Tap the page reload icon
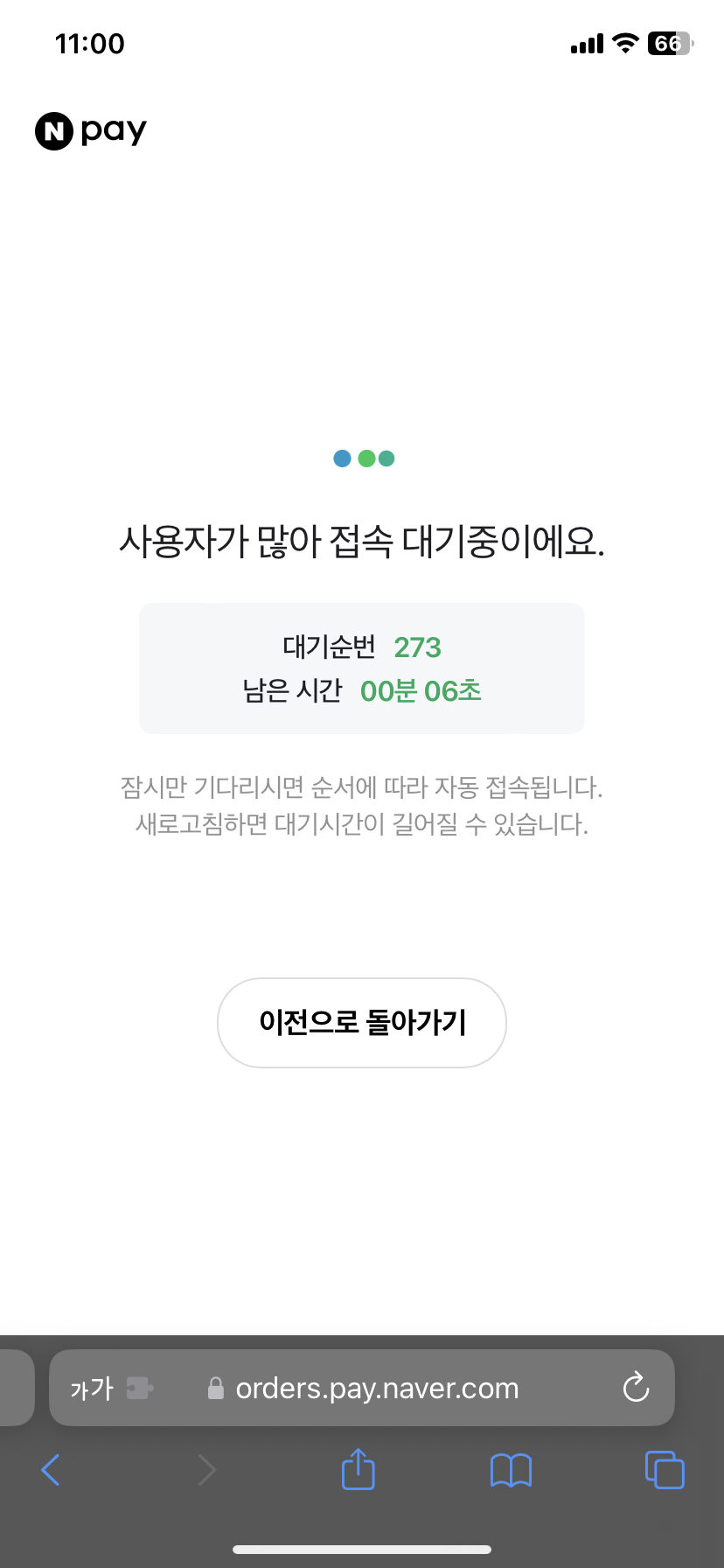This screenshot has width=724, height=1568. tap(636, 1387)
